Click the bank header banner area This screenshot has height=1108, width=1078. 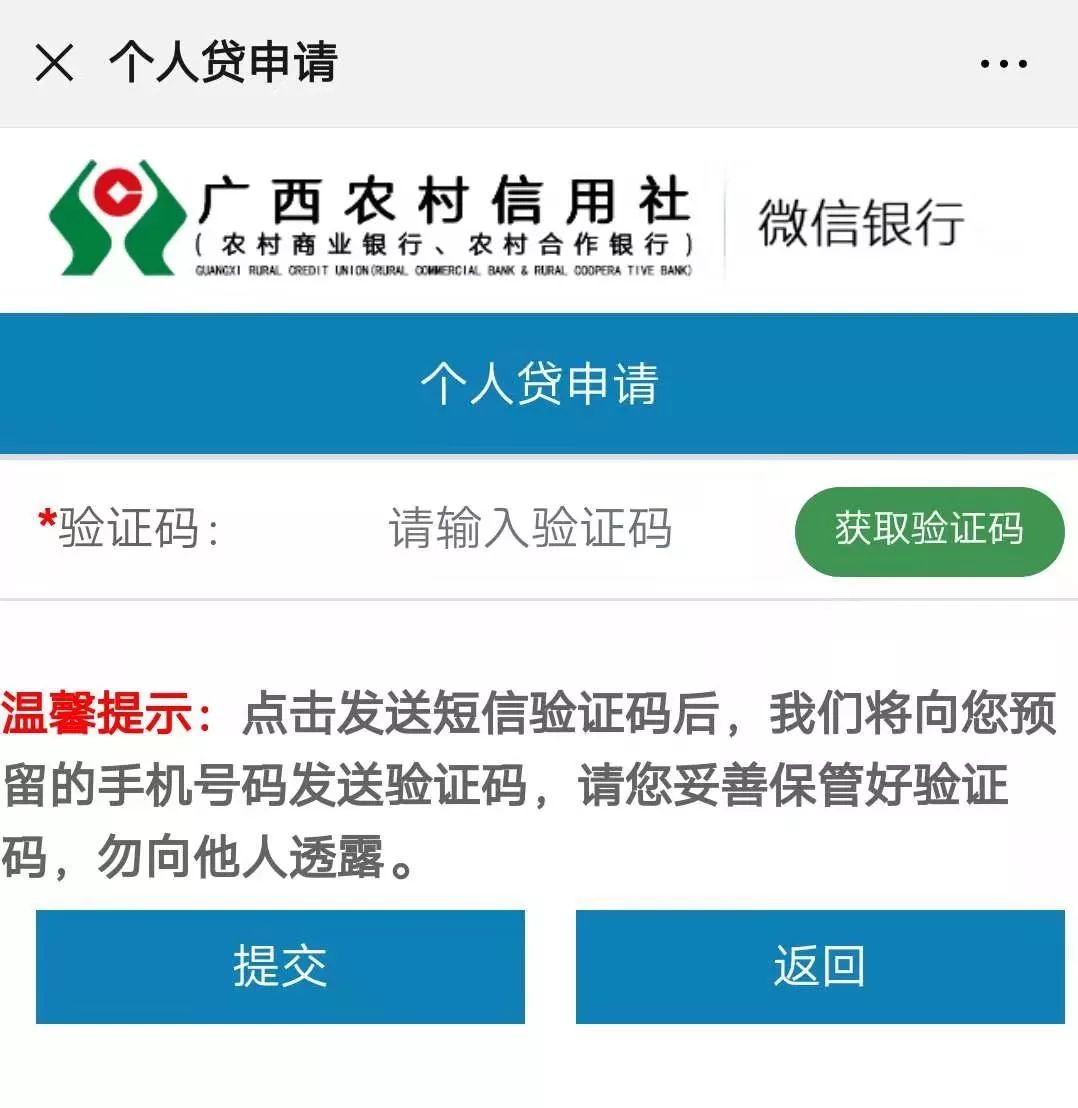539,215
